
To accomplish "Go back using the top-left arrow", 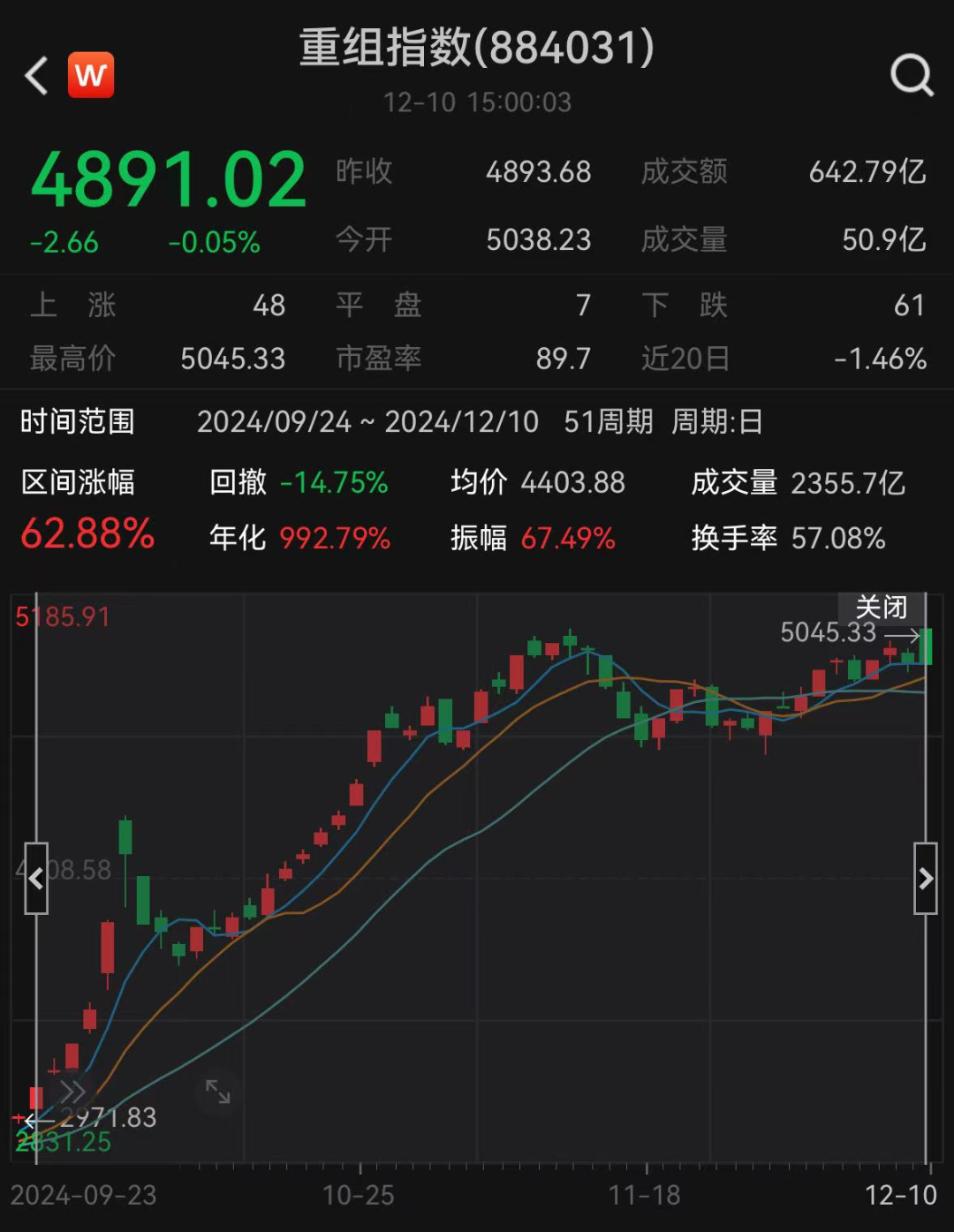I will coord(36,76).
